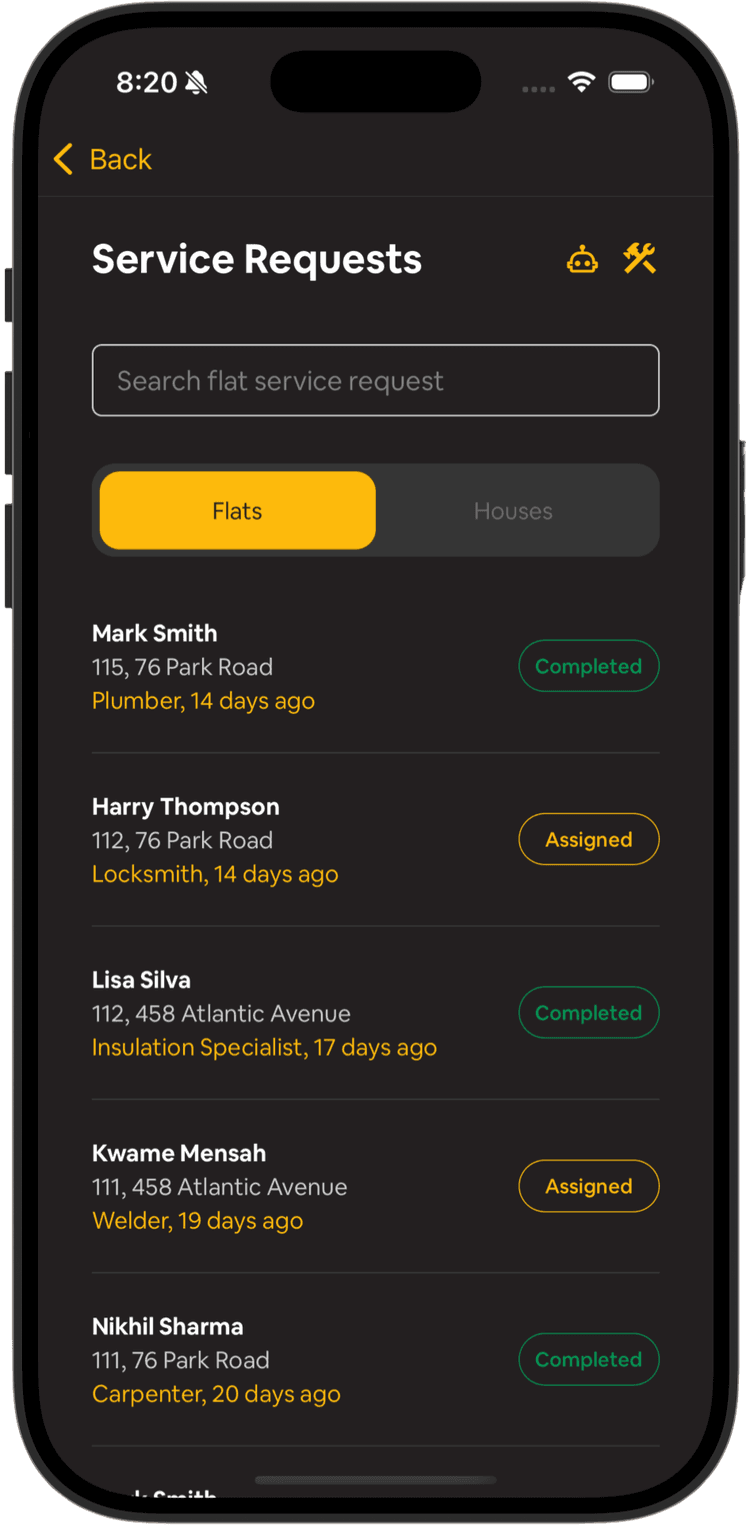750x1525 pixels.
Task: Open the robot assistant icon
Action: pos(582,260)
